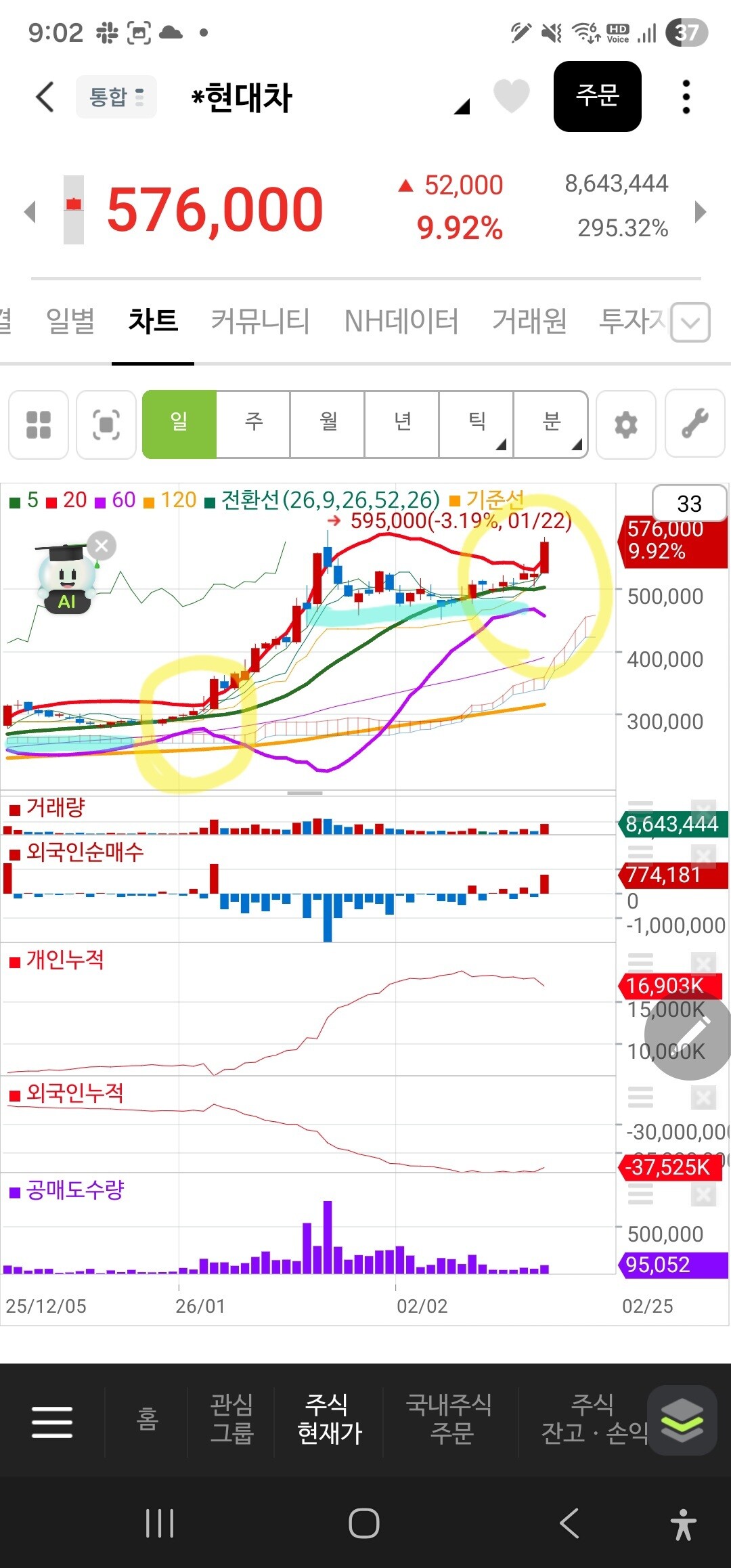Open chart settings gear icon
This screenshot has height=1568, width=731.
(x=626, y=424)
